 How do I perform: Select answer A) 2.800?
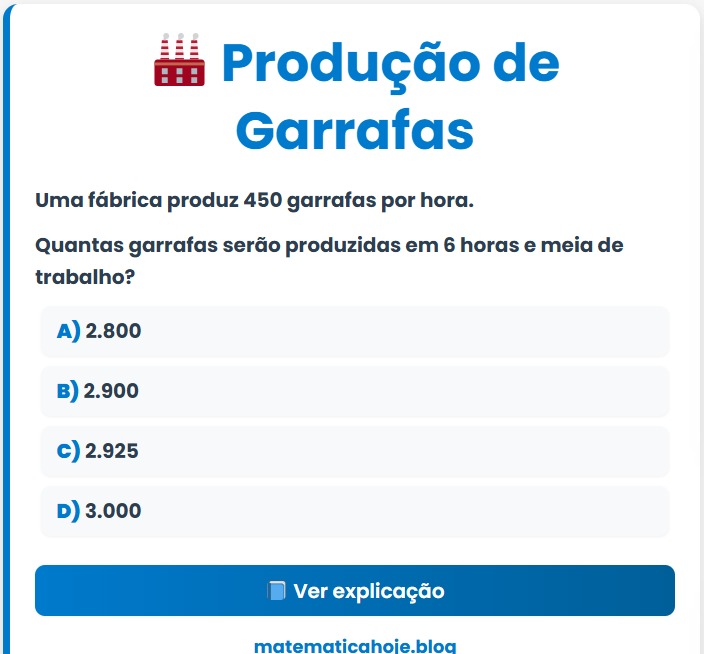tap(354, 332)
